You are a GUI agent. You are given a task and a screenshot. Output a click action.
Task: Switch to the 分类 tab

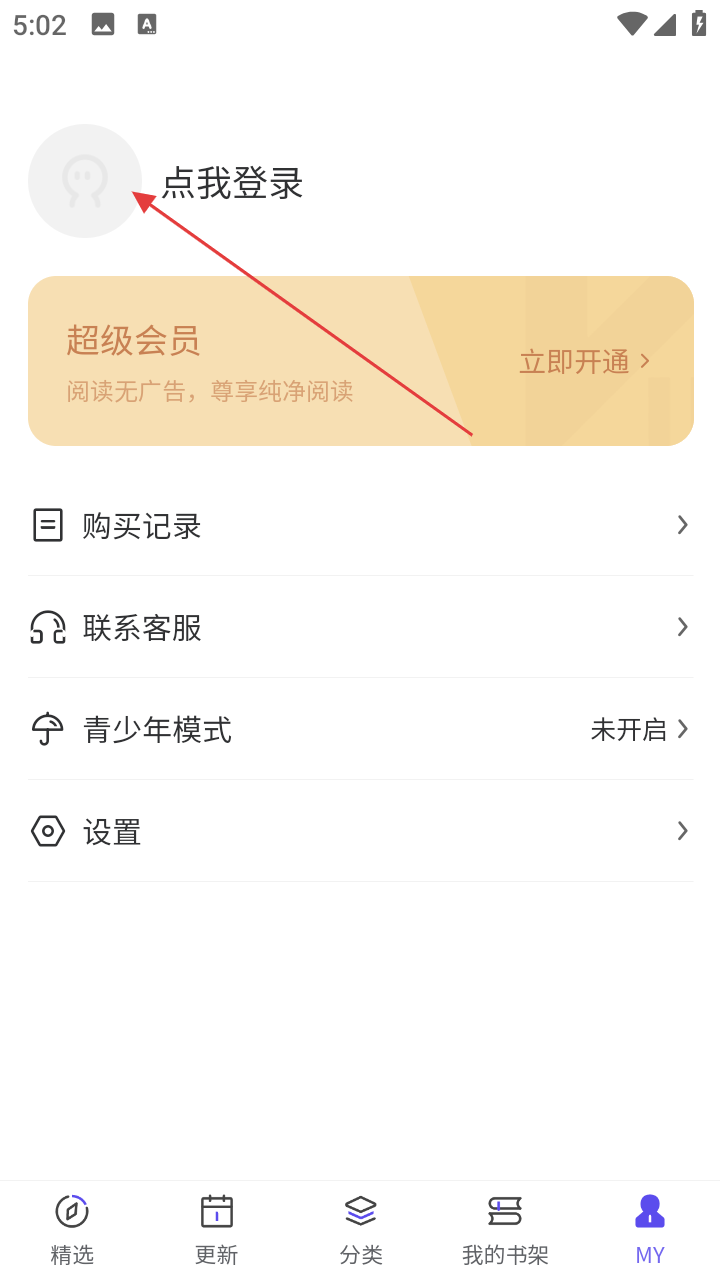tap(361, 1229)
